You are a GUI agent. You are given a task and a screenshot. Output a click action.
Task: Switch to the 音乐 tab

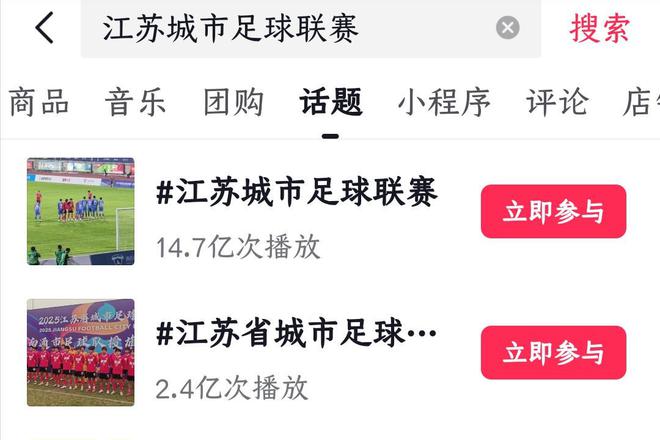[135, 102]
